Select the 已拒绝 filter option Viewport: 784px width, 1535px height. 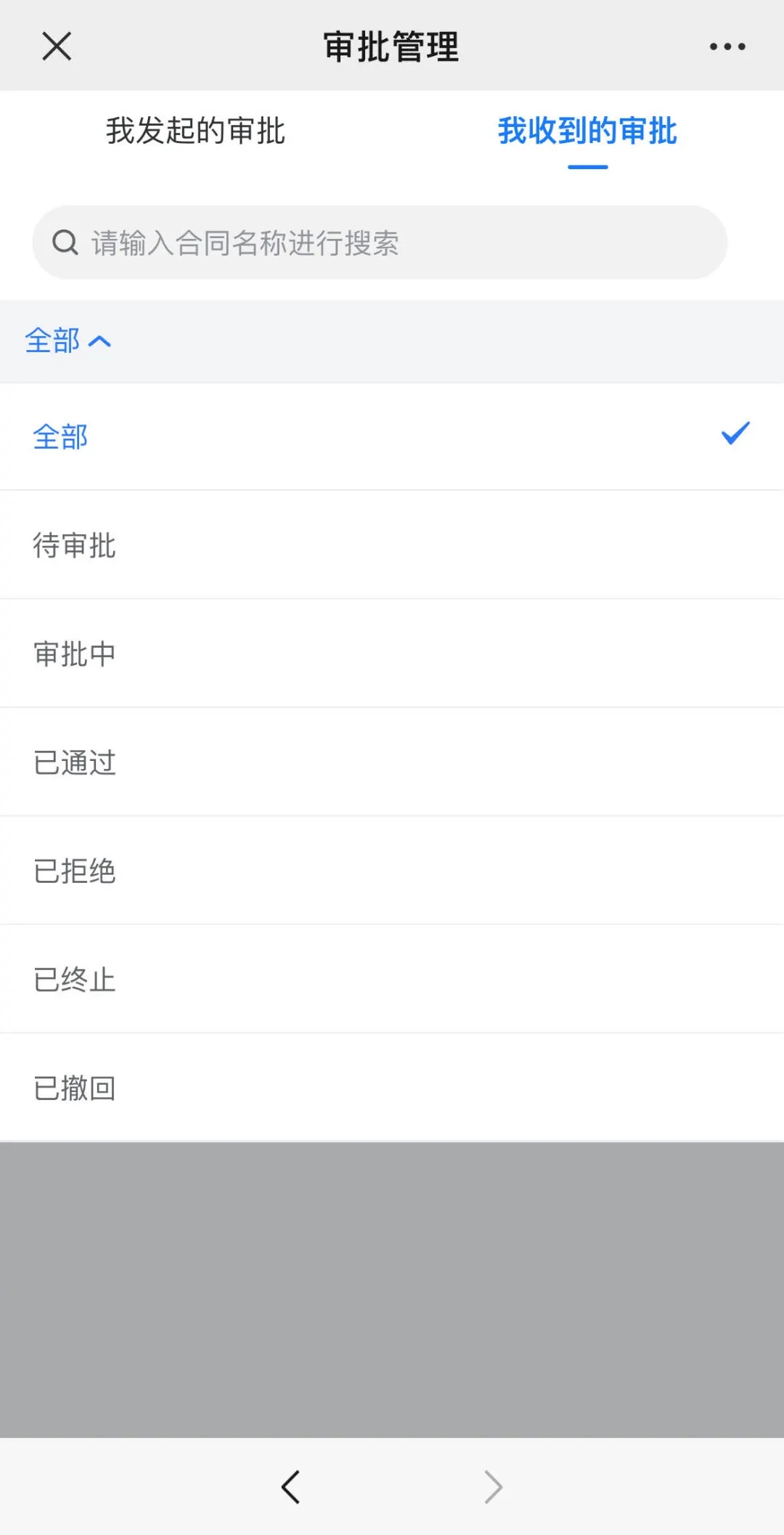392,871
